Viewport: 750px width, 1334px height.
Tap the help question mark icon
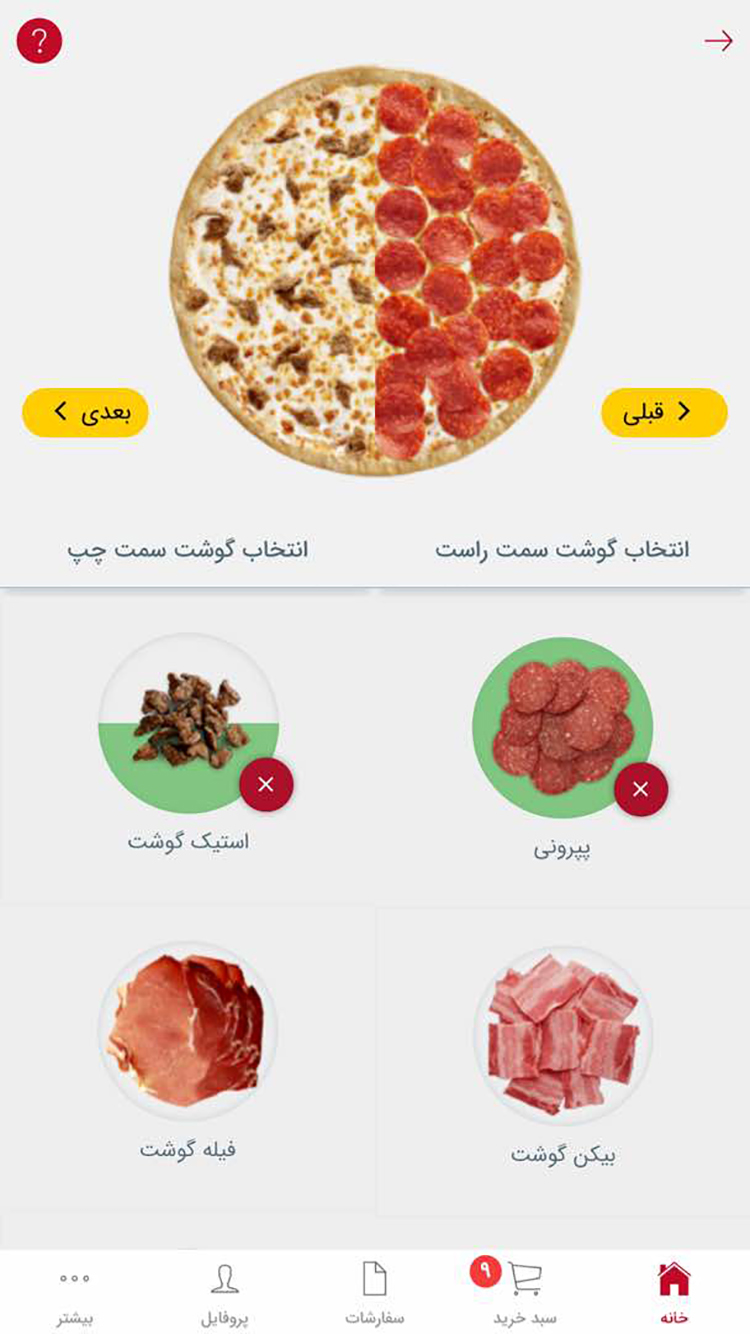(x=38, y=41)
